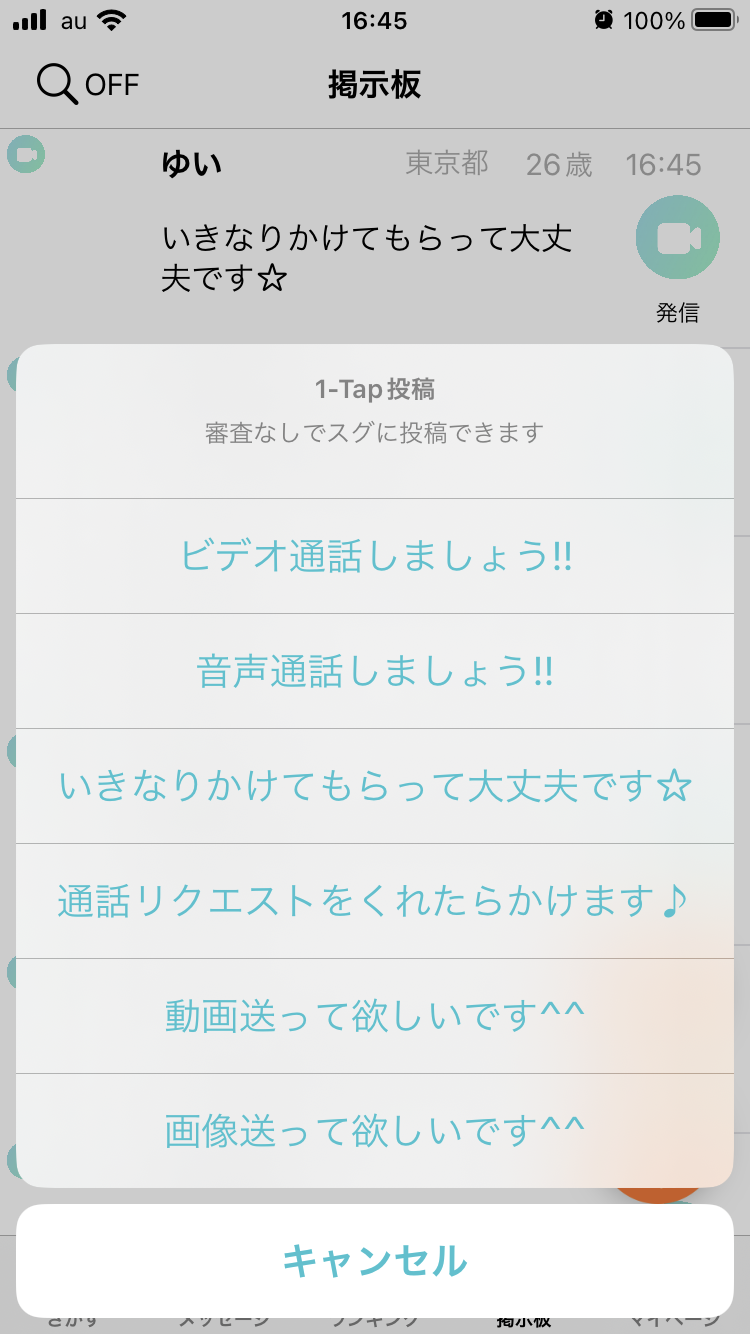Select 動画送って欲しいです^^ quick post

point(375,1016)
